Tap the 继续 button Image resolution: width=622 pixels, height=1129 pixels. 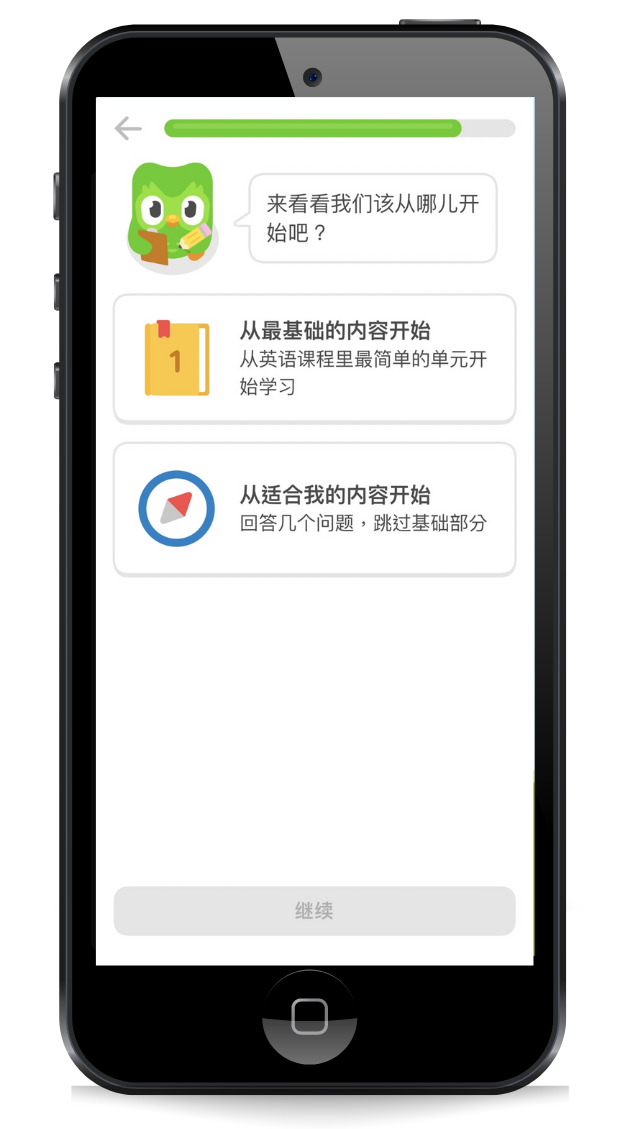coord(314,911)
